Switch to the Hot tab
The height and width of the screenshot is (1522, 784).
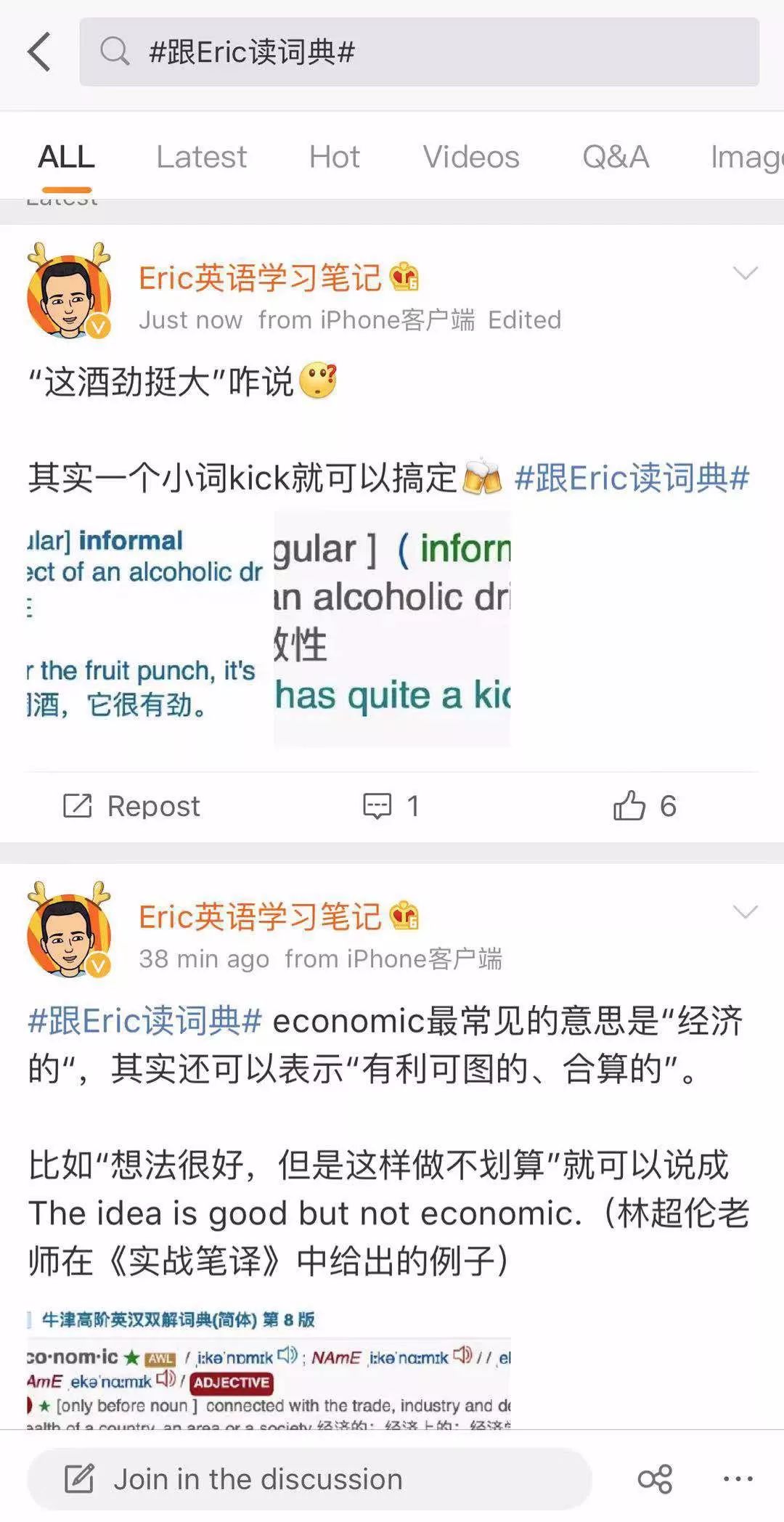click(x=335, y=157)
